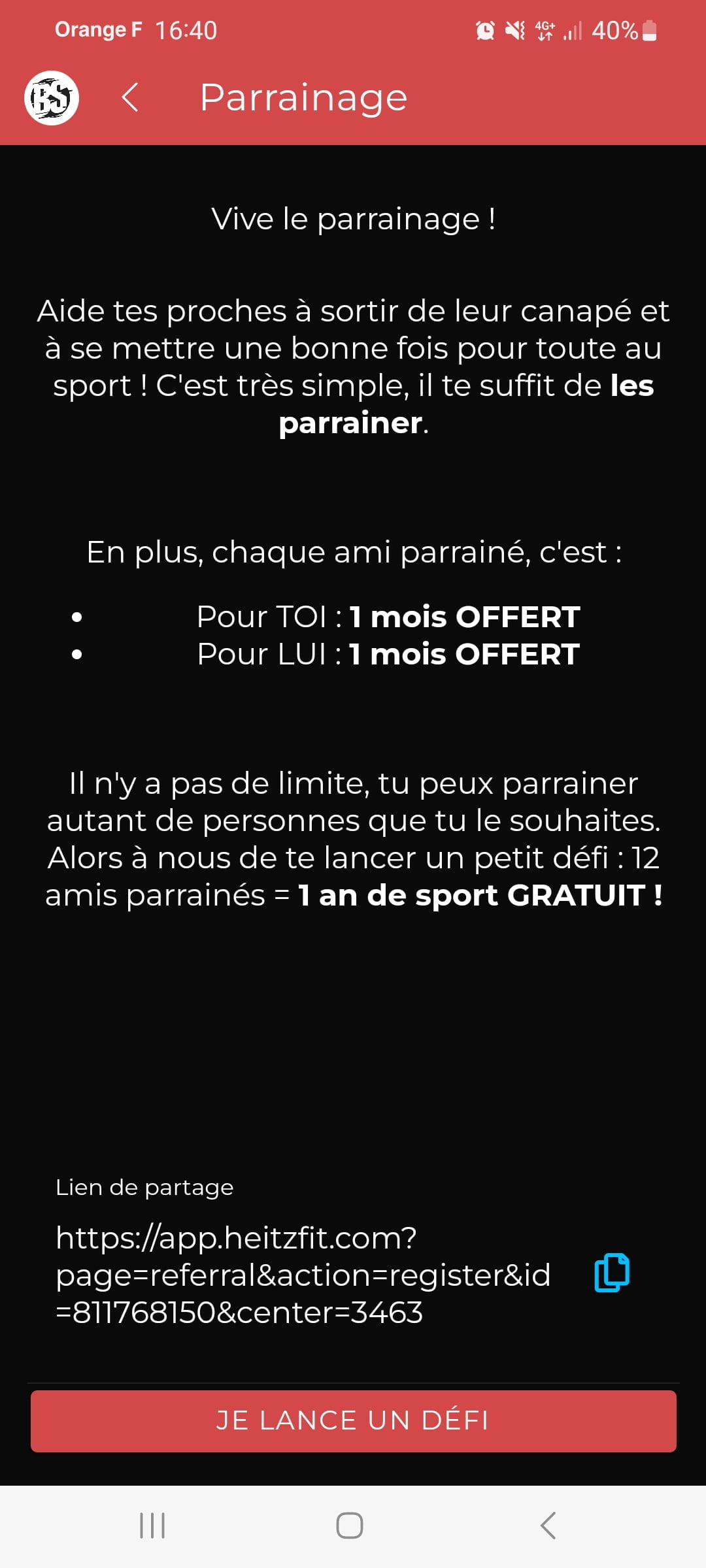Go back using the header arrow
This screenshot has height=1568, width=706.
tap(130, 98)
